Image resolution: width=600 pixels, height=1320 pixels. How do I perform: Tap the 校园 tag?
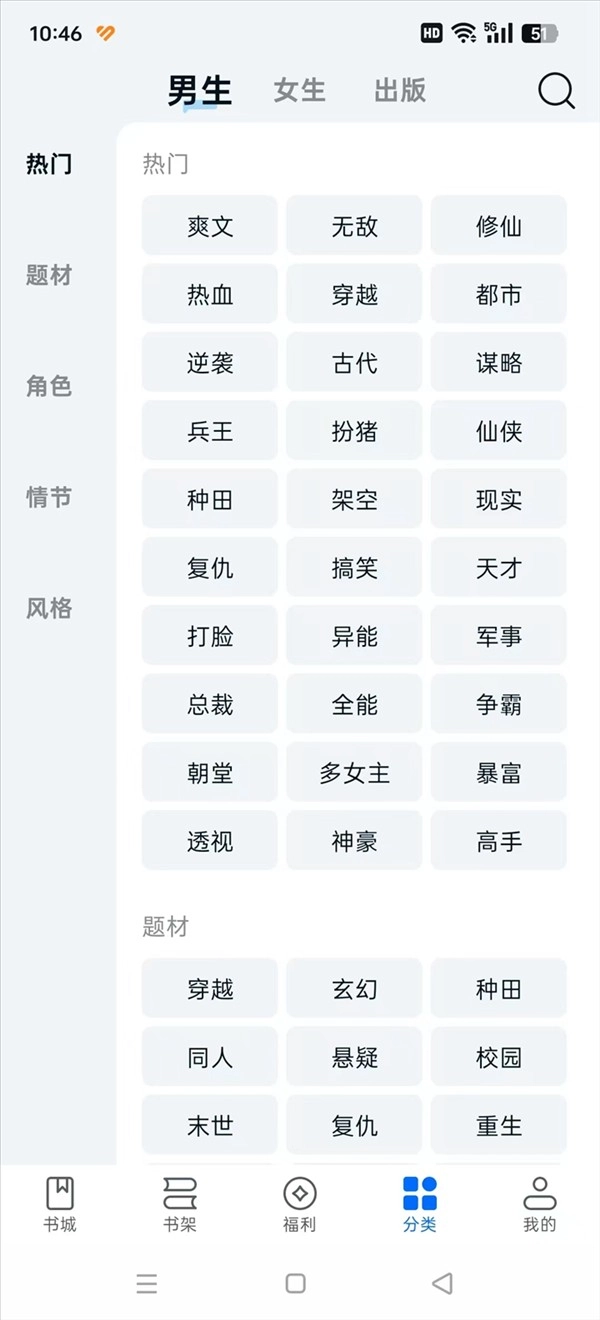coord(498,1058)
